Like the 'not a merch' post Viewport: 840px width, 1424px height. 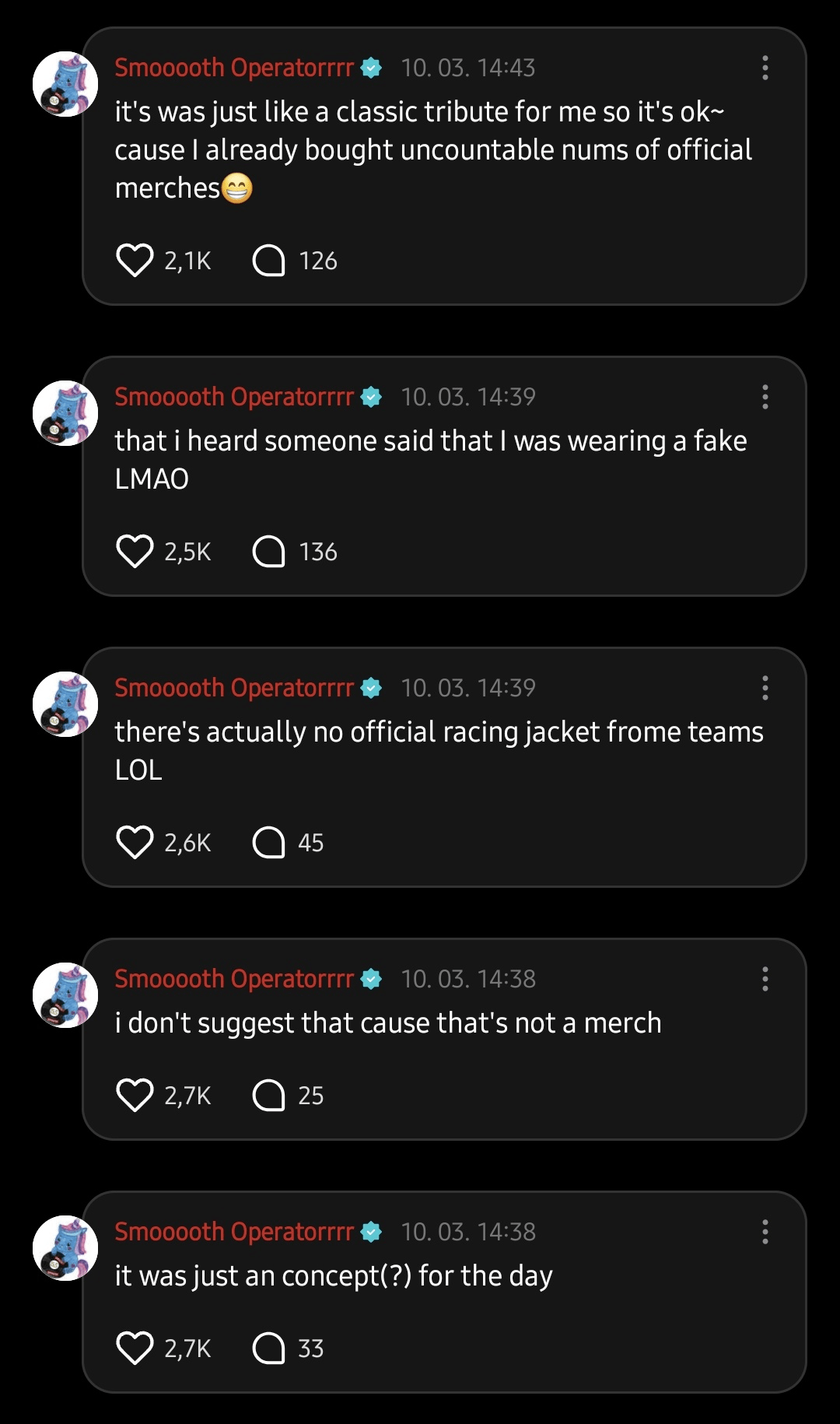pos(135,1095)
